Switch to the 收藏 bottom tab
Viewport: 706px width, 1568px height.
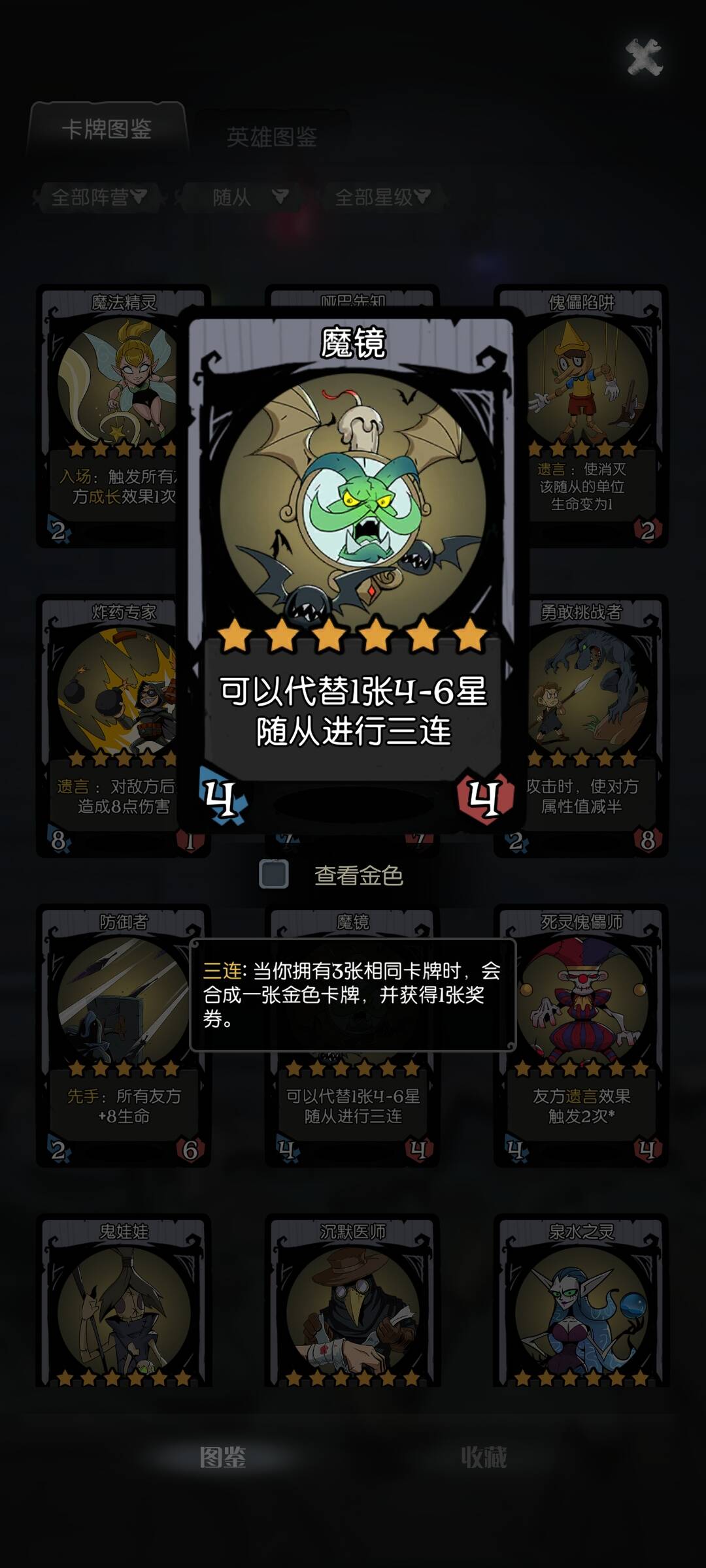(x=483, y=1457)
